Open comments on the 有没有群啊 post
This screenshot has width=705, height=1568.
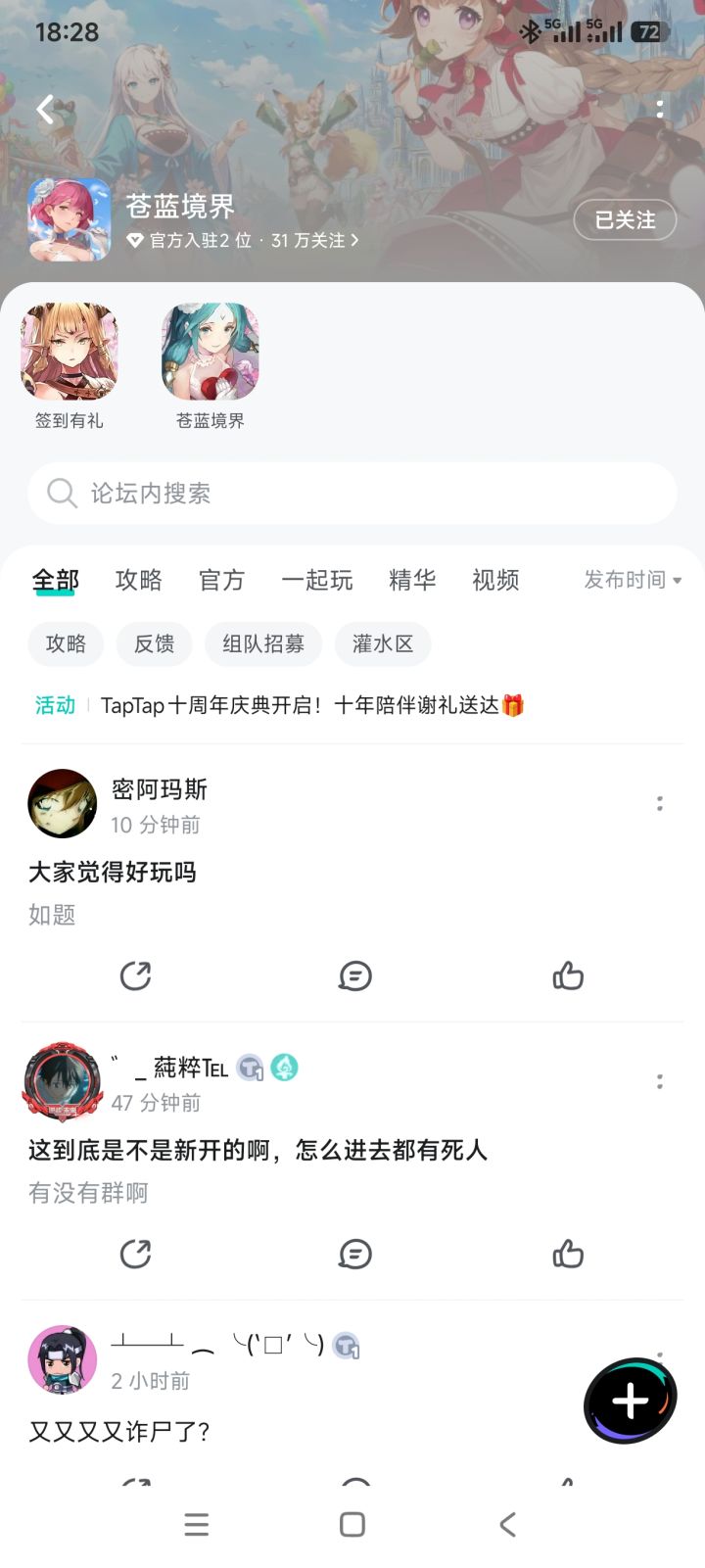[x=354, y=1254]
